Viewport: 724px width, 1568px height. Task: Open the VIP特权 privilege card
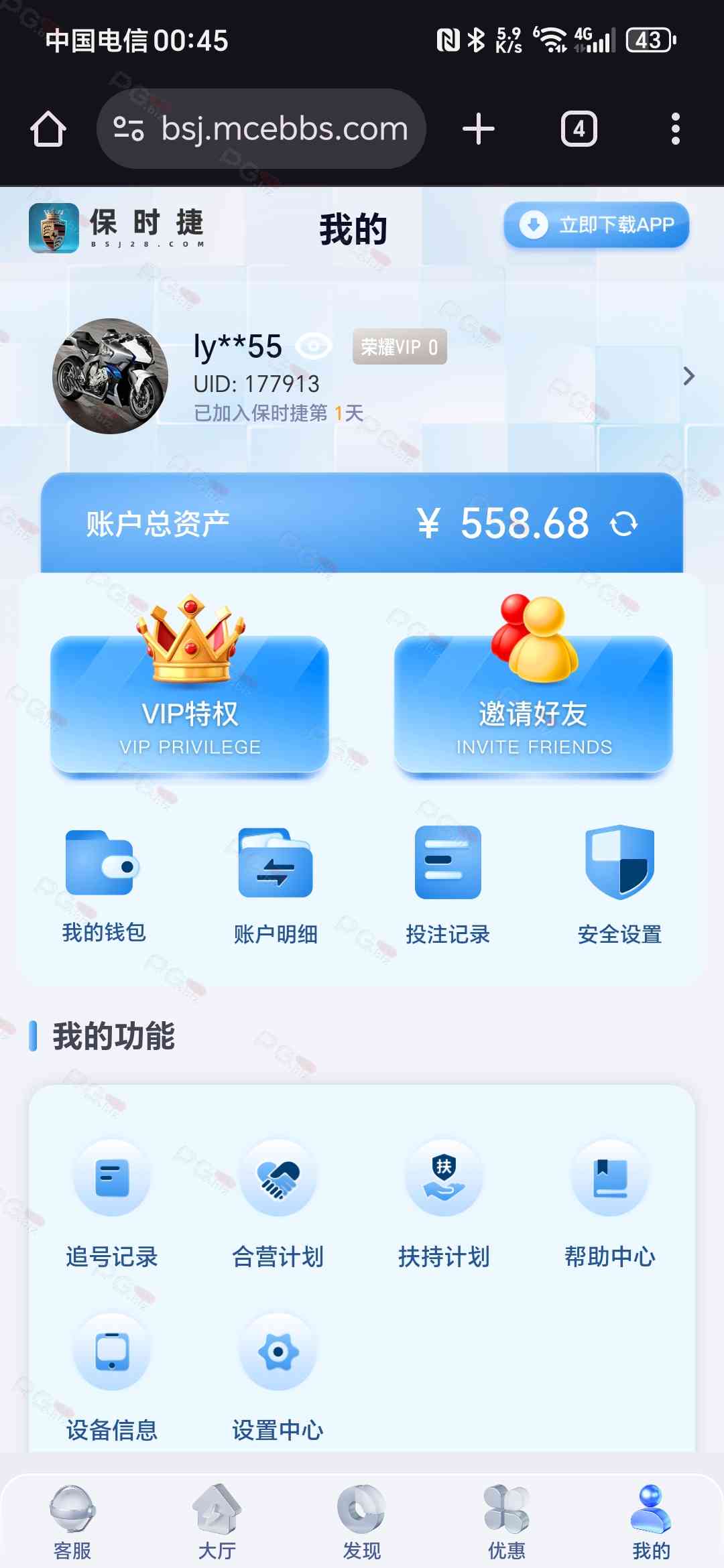(190, 704)
